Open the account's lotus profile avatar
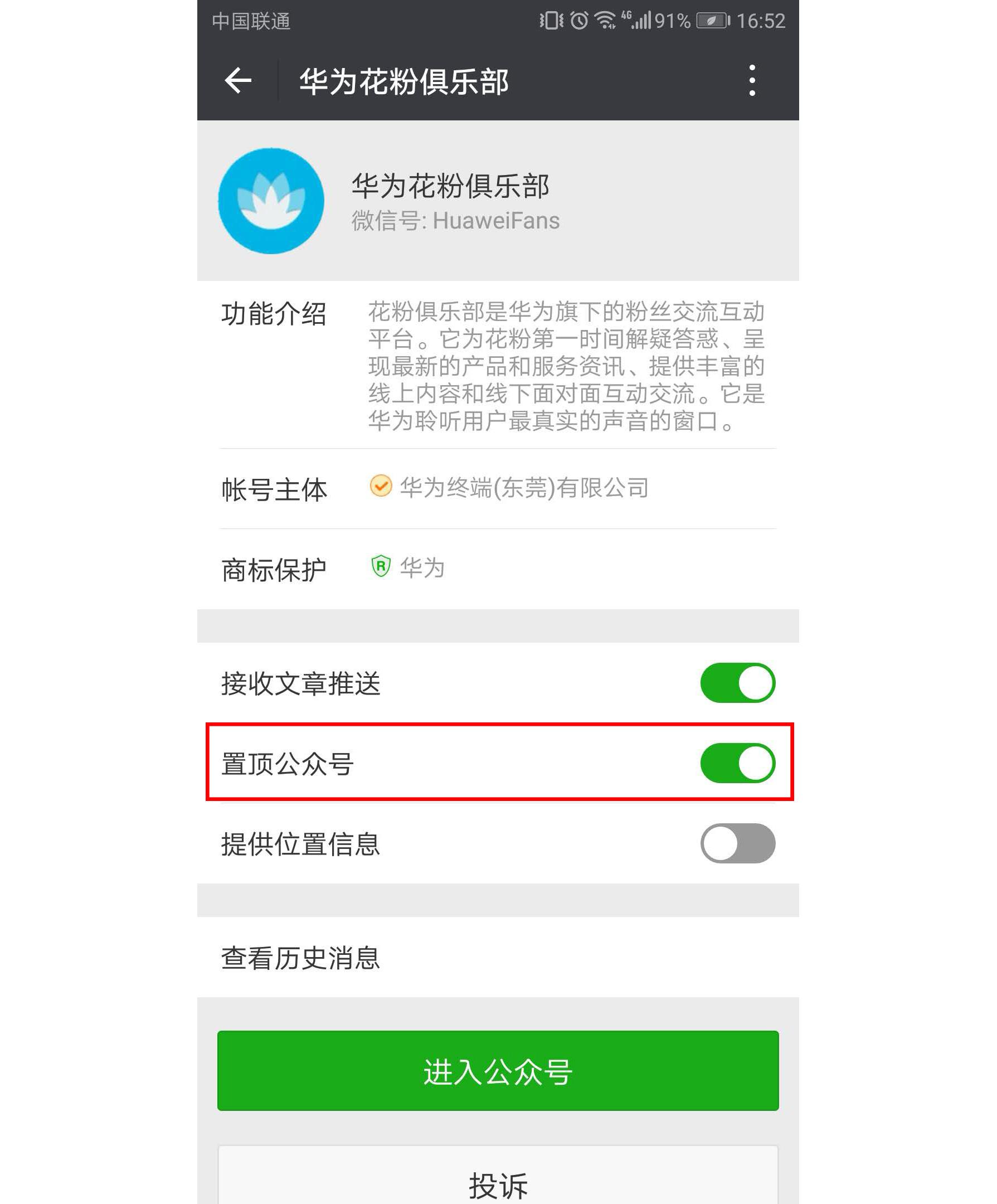 [271, 201]
